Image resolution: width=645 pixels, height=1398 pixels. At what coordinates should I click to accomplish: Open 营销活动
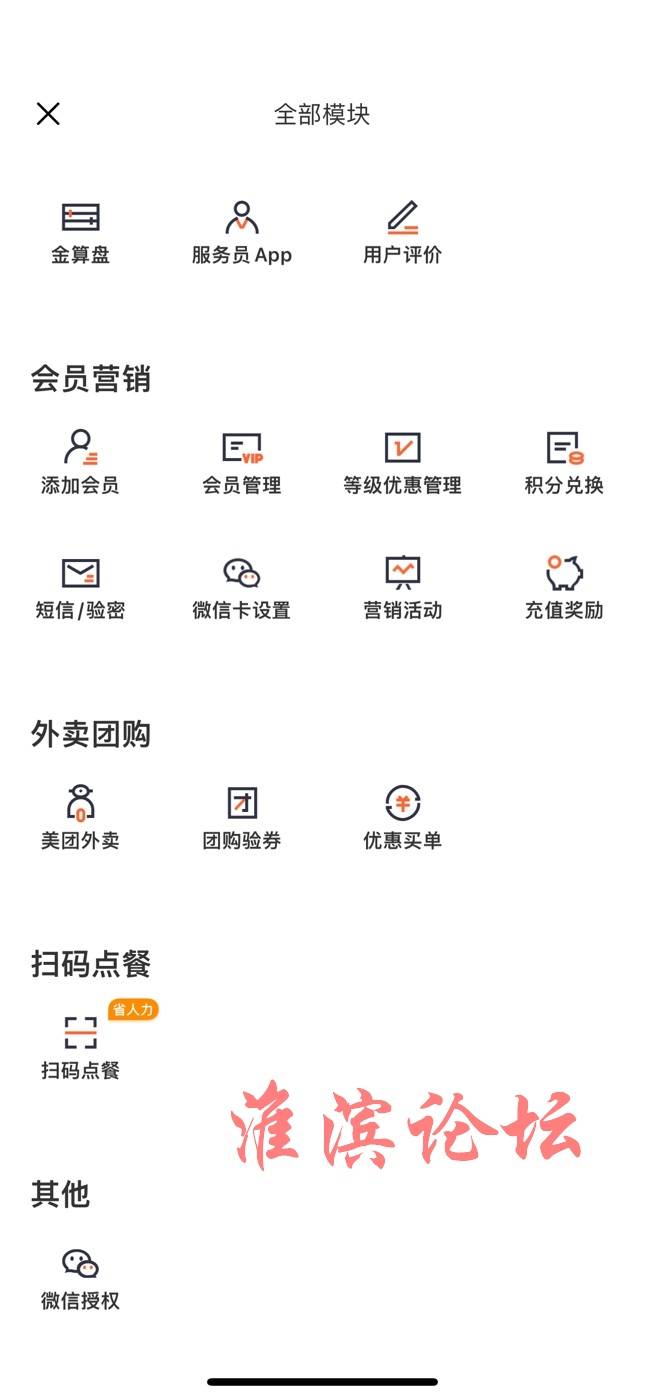[x=402, y=588]
